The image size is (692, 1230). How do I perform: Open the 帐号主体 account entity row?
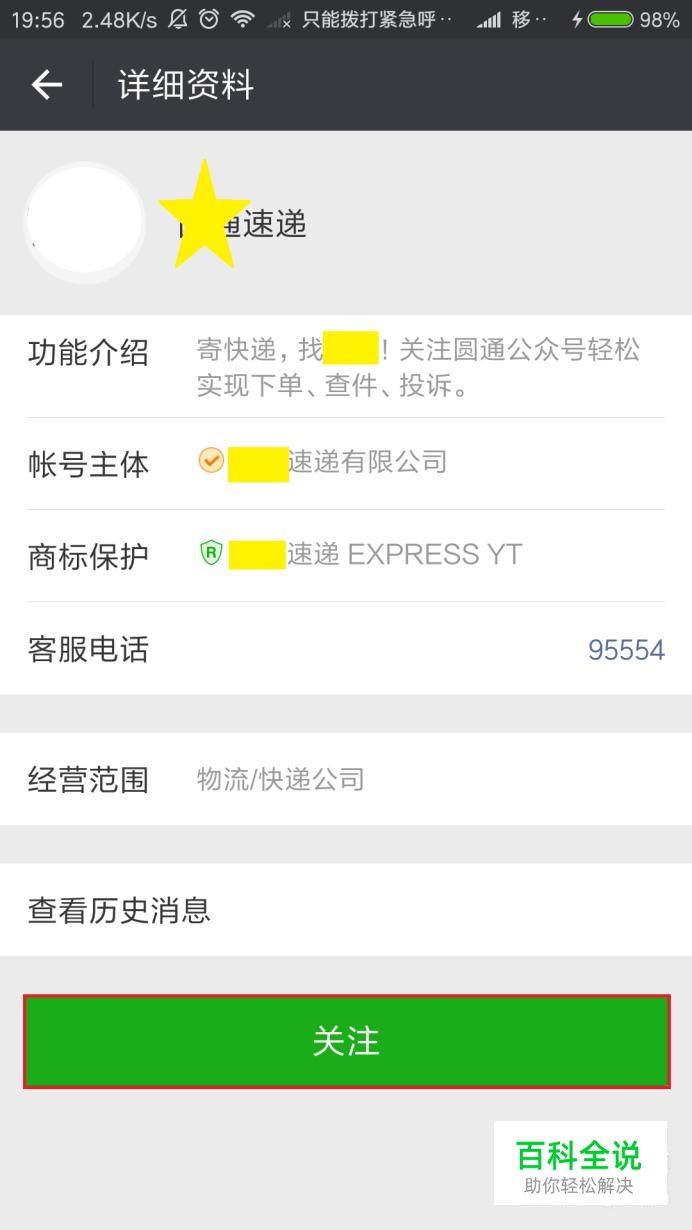(346, 464)
